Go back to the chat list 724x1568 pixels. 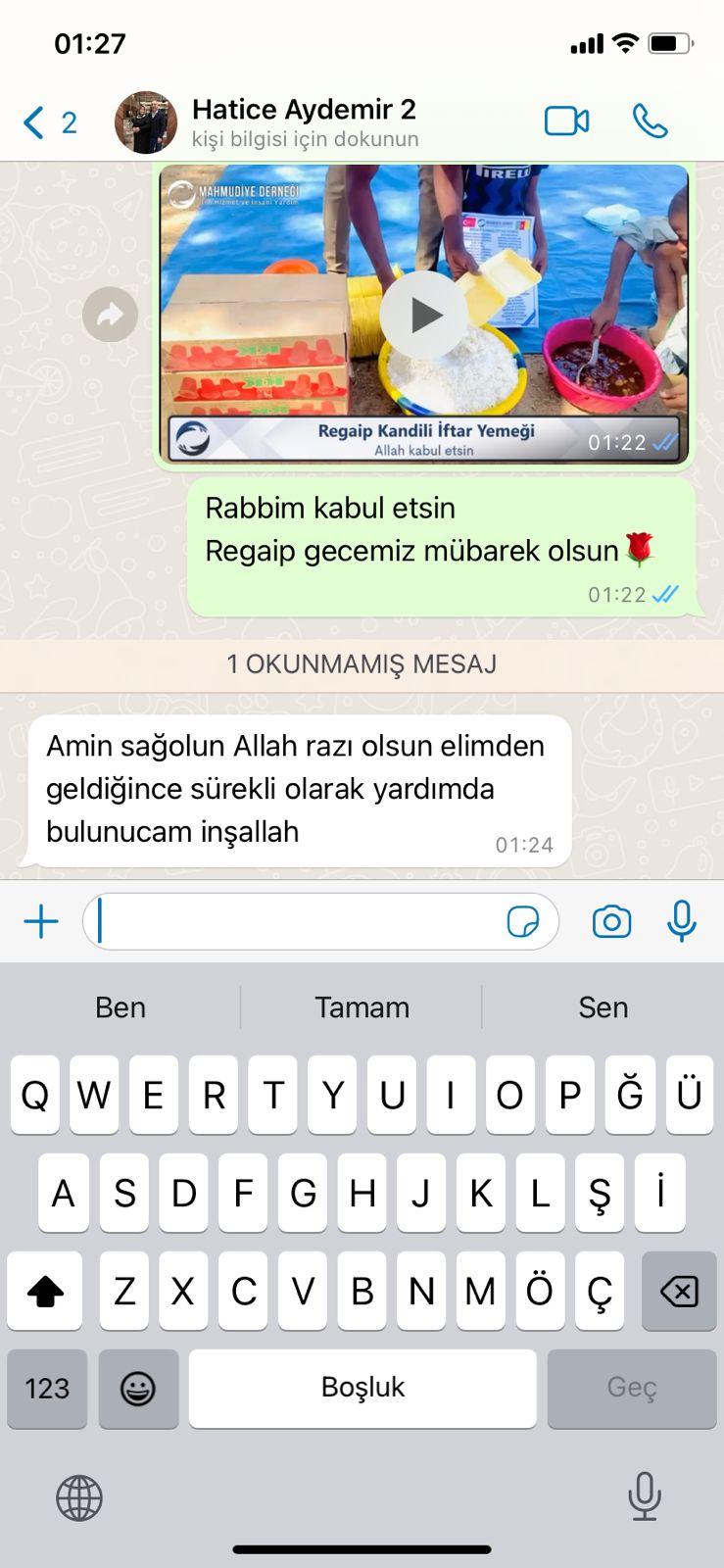[49, 122]
